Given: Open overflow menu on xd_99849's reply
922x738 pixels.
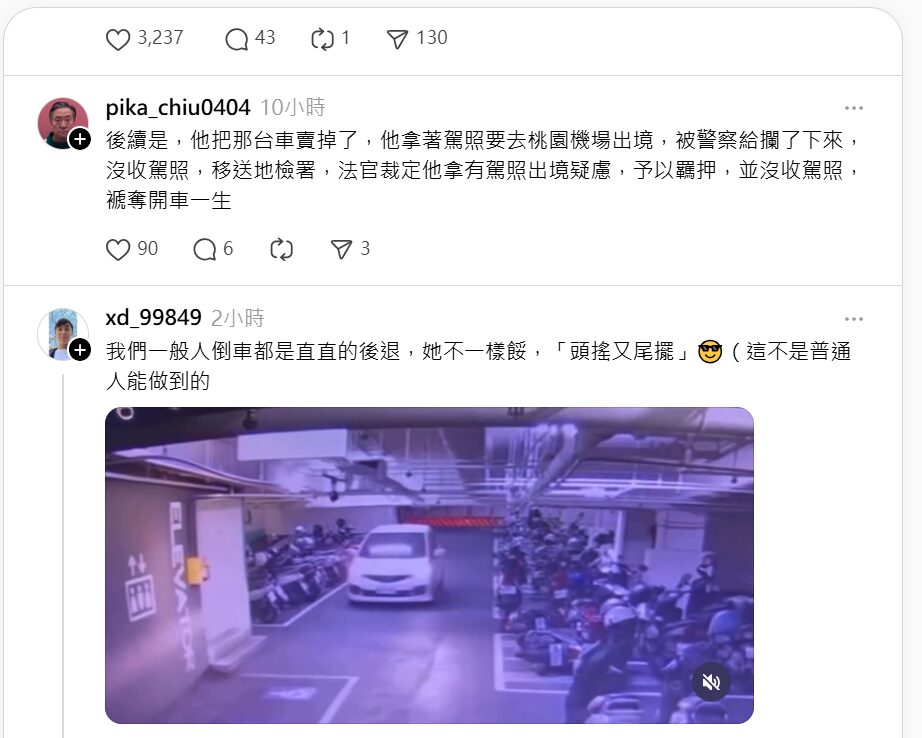Looking at the screenshot, I should click(853, 318).
